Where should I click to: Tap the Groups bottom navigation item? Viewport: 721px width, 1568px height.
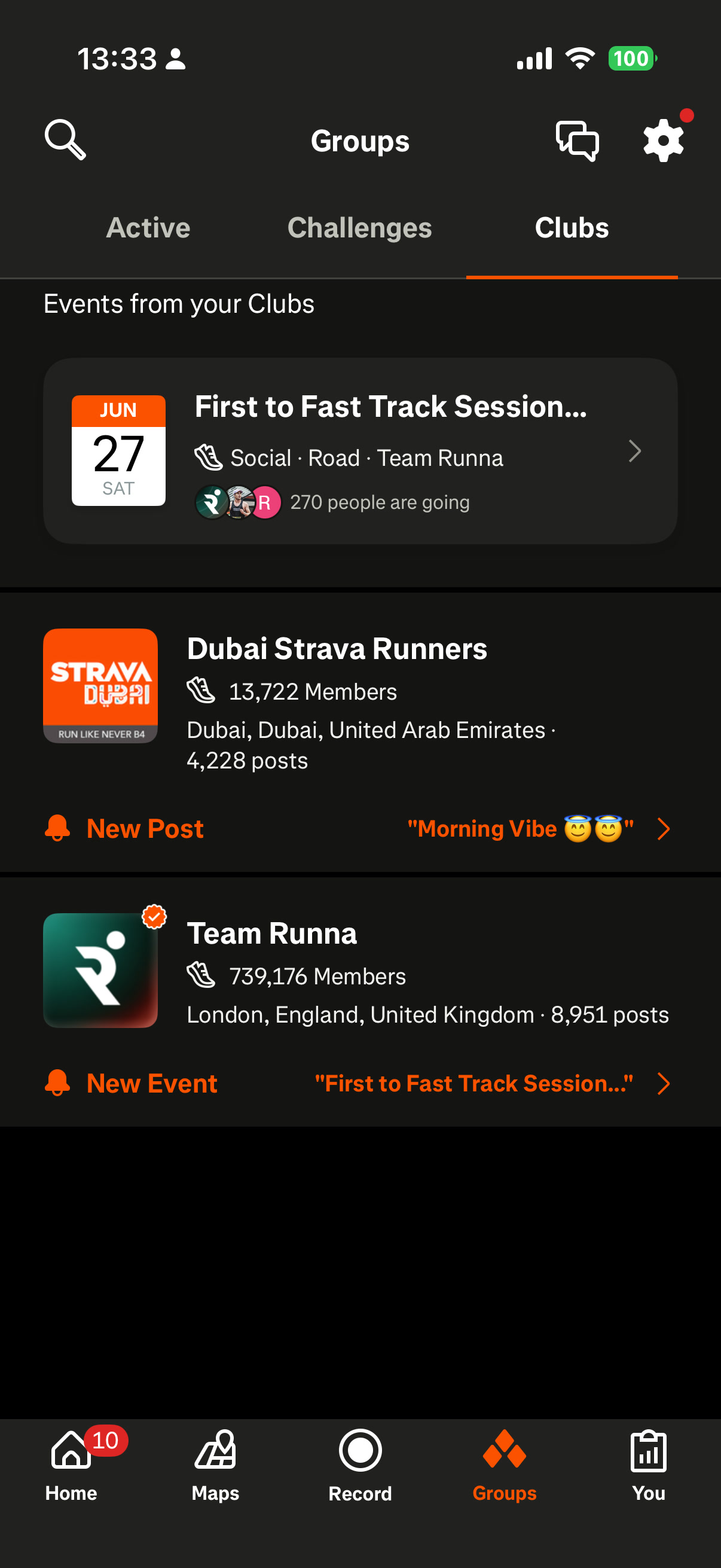point(505,1466)
